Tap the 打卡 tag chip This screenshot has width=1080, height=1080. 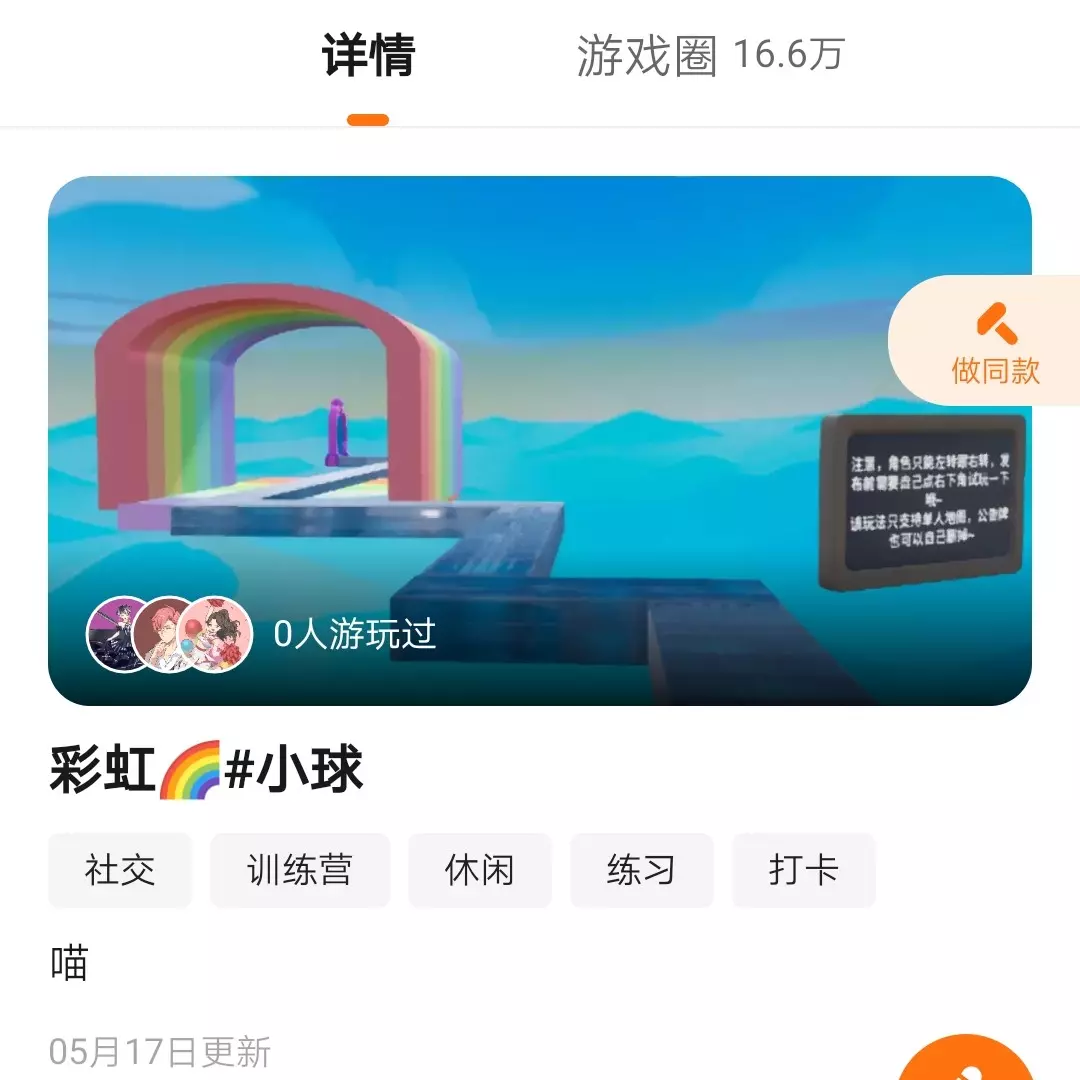point(803,870)
